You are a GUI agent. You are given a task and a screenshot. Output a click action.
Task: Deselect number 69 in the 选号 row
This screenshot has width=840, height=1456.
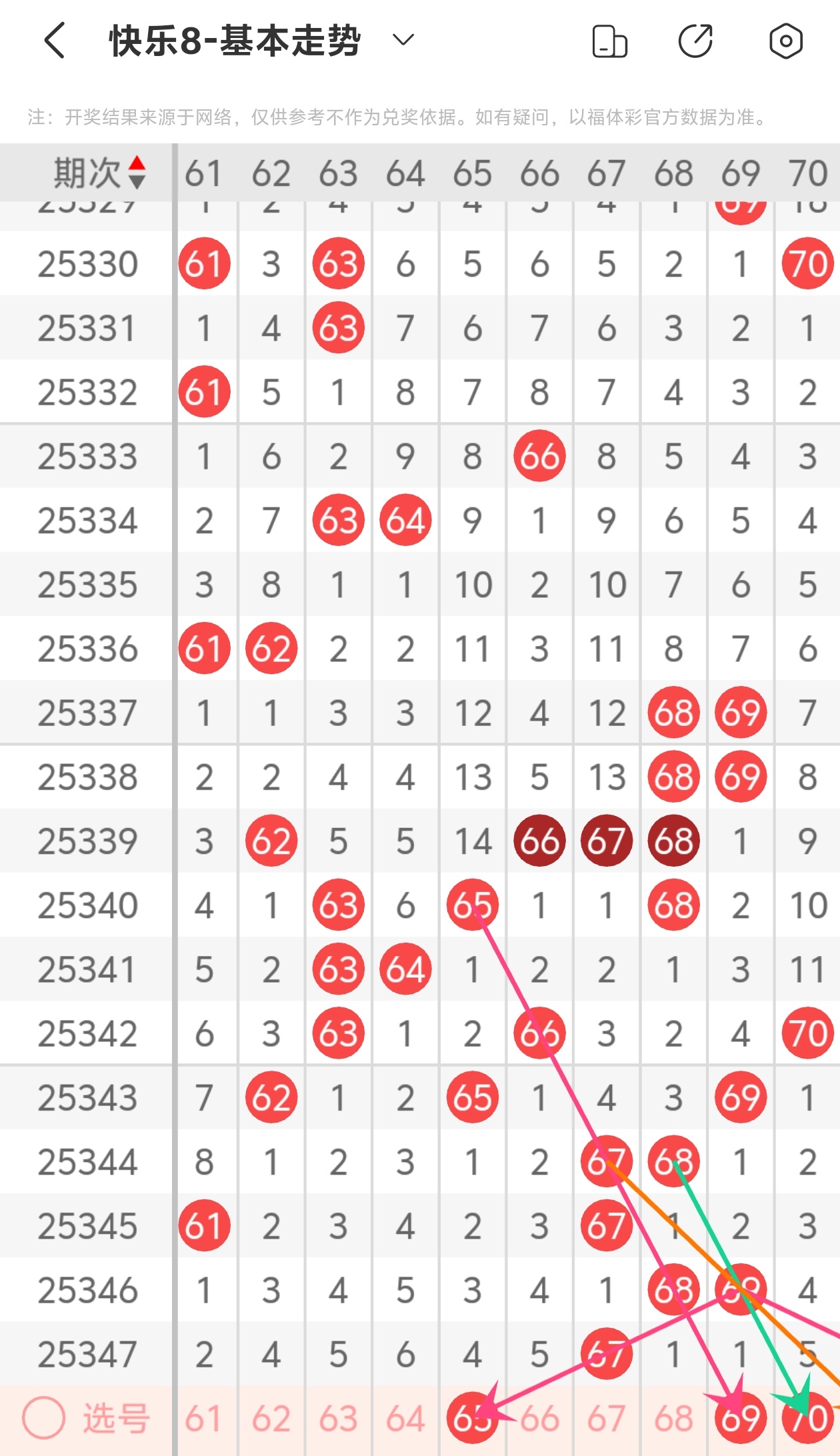coord(740,1419)
